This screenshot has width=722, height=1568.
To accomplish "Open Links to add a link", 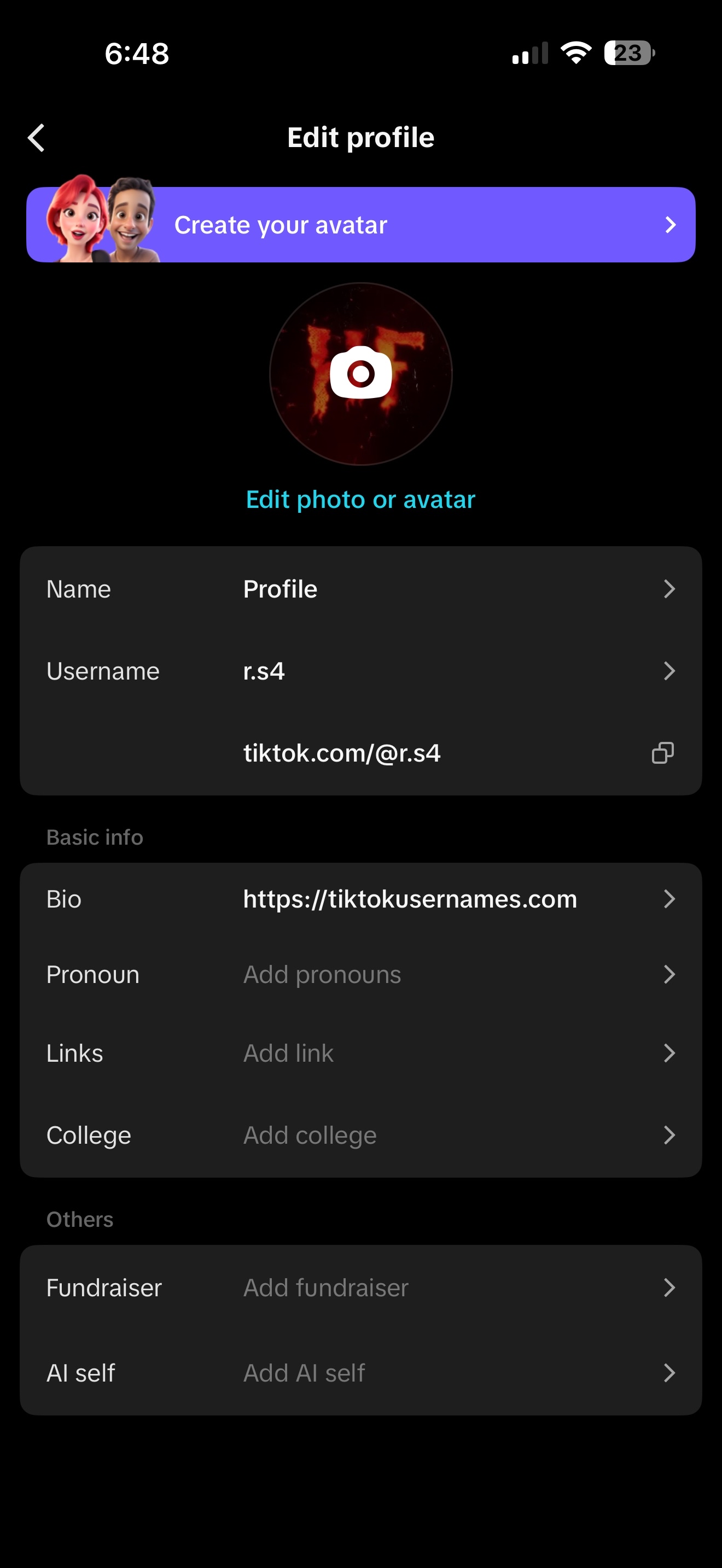I will pos(360,1053).
